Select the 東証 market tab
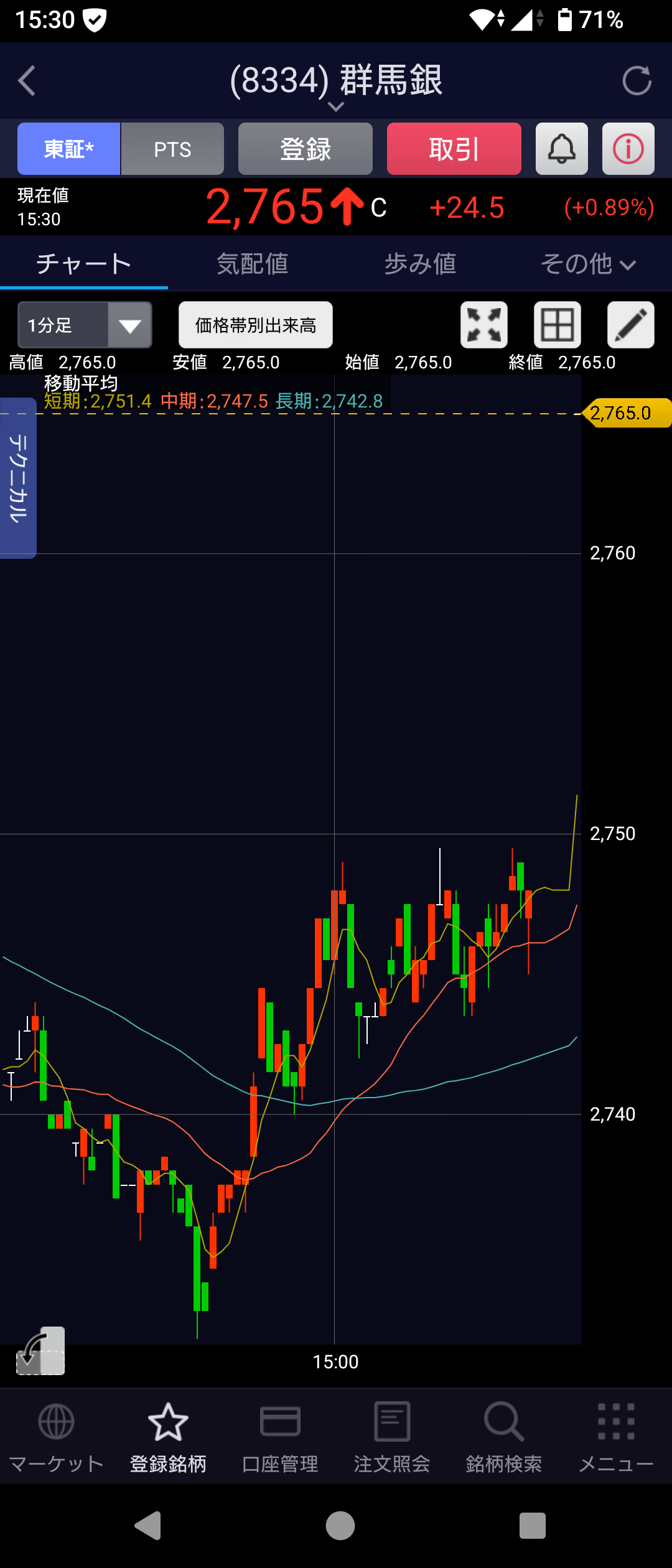Viewport: 672px width, 1568px height. [x=68, y=149]
